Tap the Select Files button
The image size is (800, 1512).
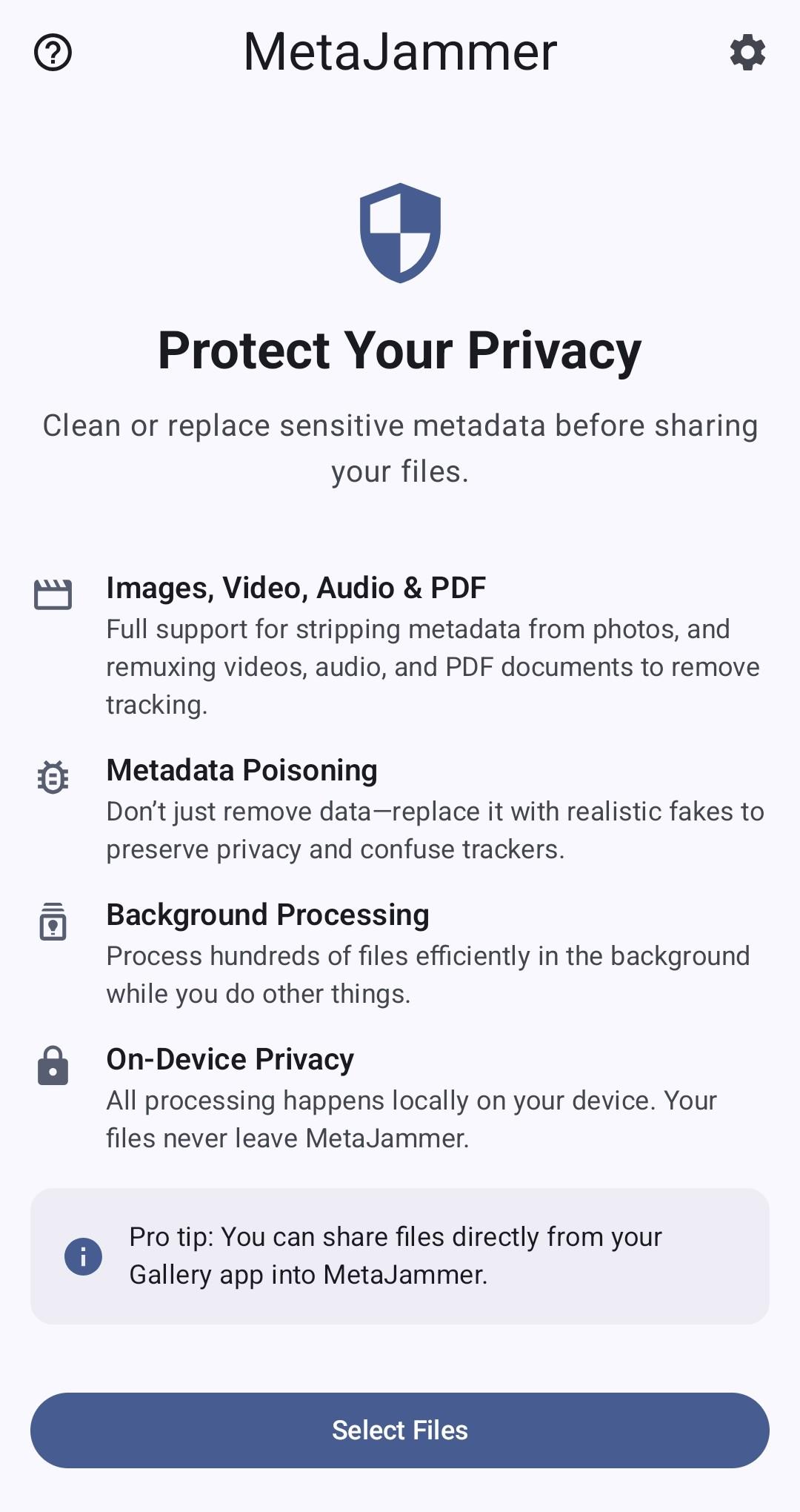[x=400, y=1430]
